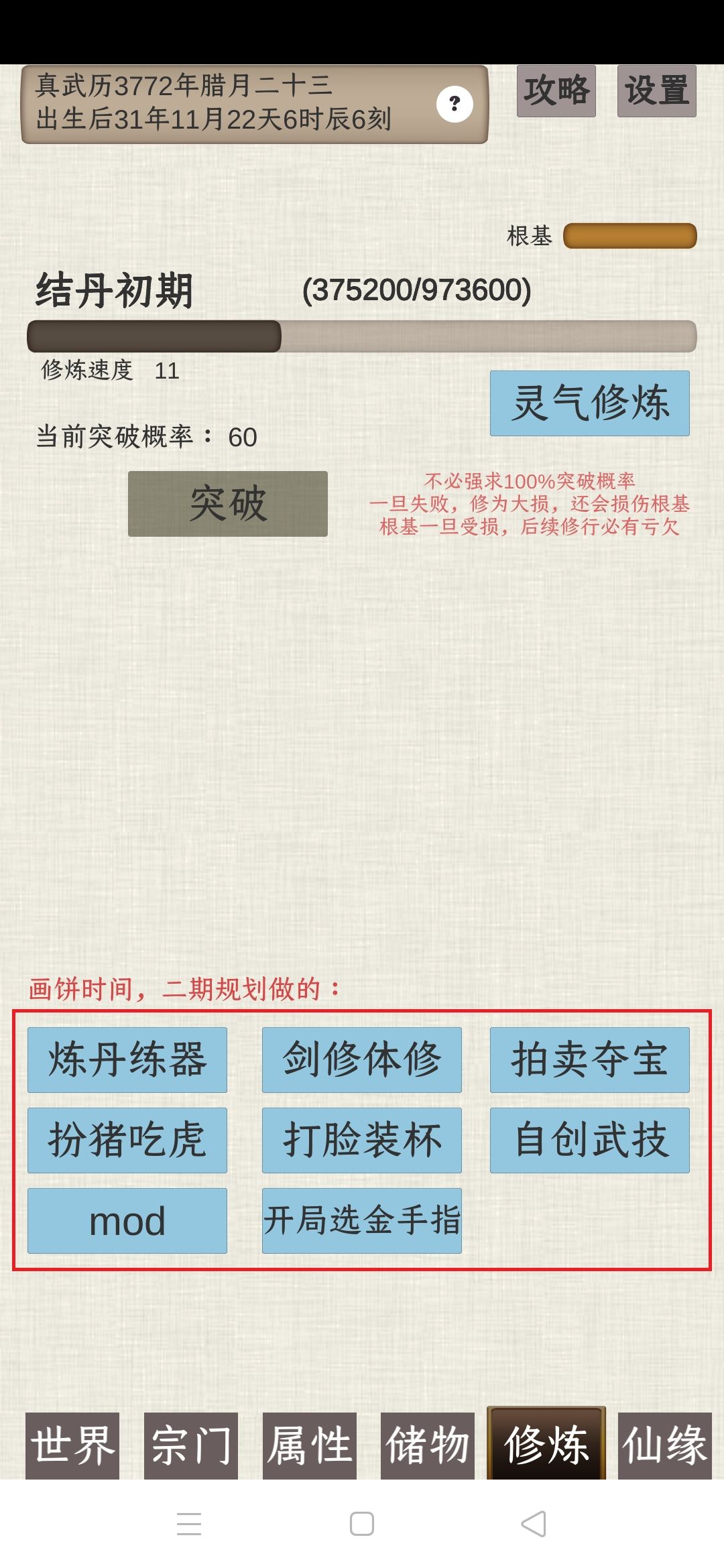Switch to the 储物 tab

(x=428, y=1445)
